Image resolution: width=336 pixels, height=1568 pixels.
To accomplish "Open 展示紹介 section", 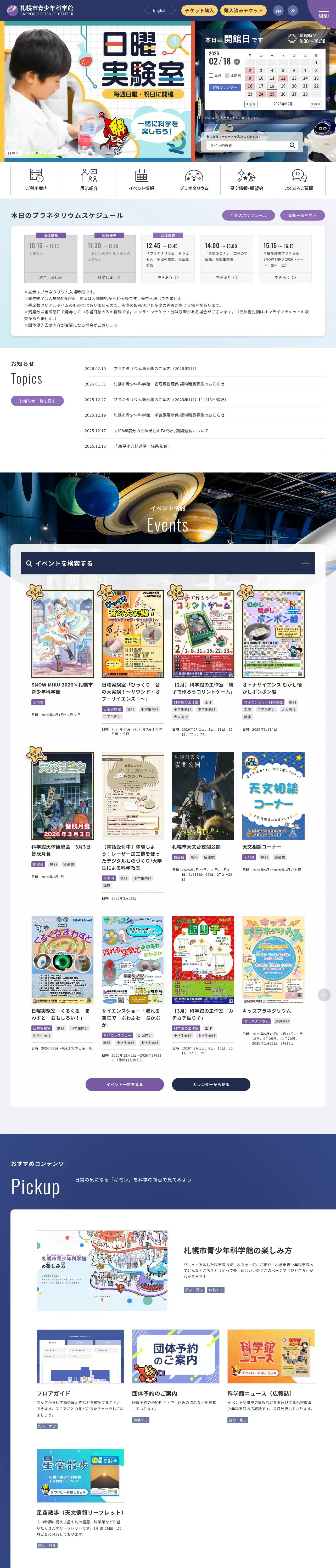I will pos(89,180).
